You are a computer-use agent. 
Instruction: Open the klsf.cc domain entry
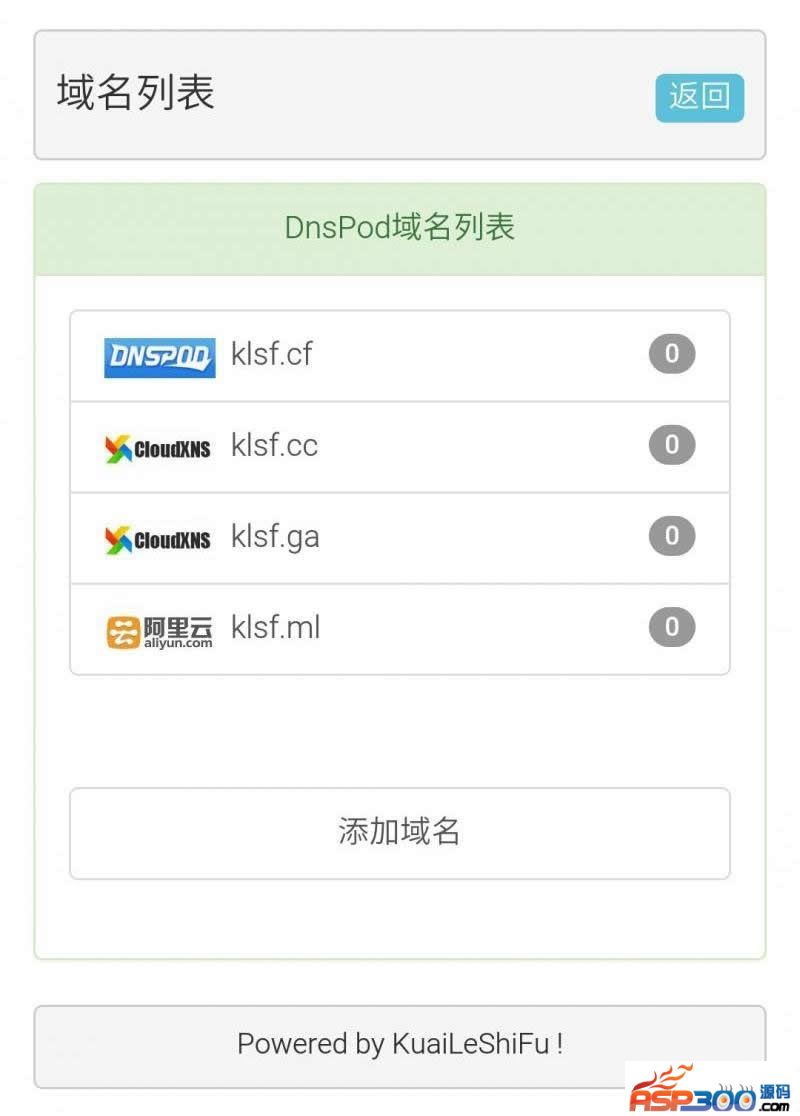(x=400, y=446)
